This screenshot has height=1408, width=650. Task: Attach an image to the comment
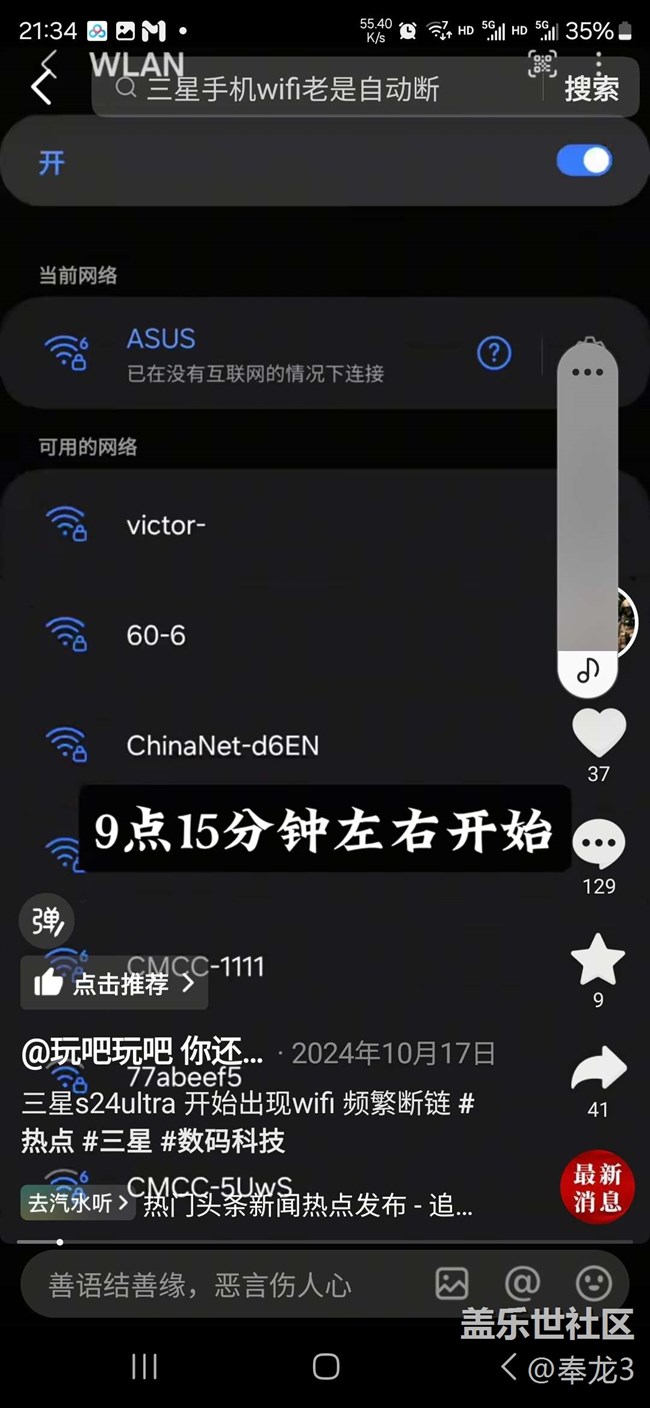pyautogui.click(x=452, y=1283)
